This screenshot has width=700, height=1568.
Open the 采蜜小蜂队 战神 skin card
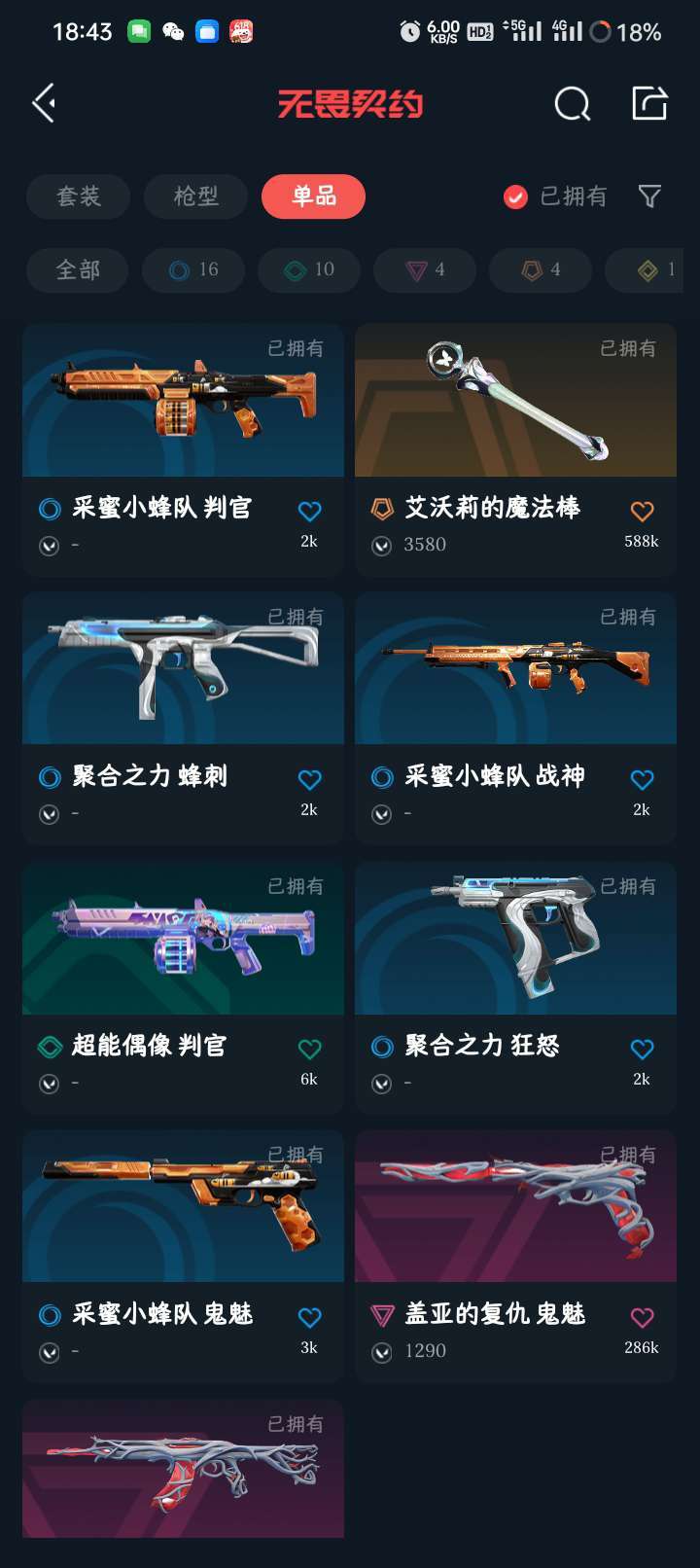tap(515, 717)
